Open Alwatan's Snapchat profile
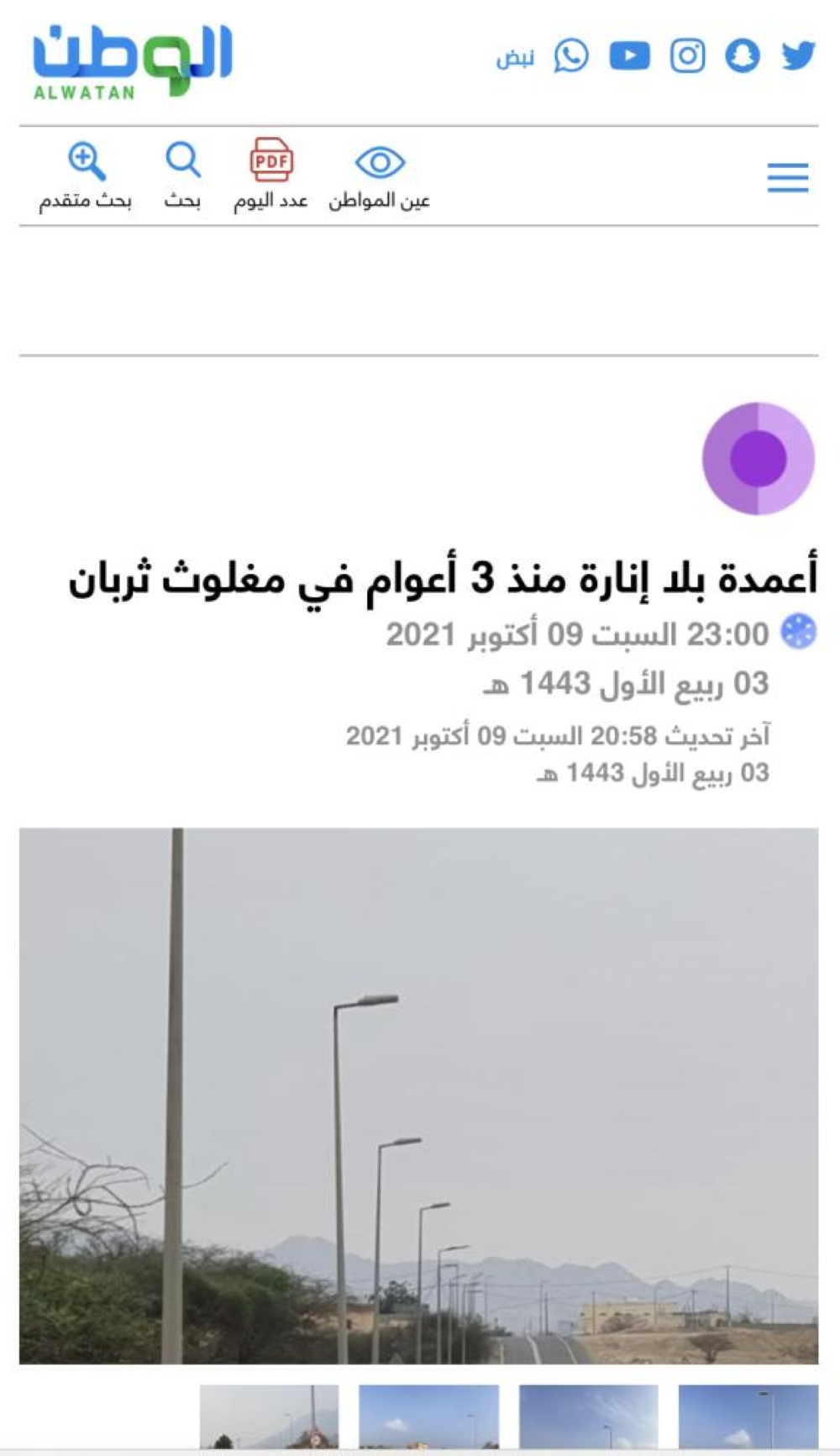The image size is (840, 1456). (742, 56)
